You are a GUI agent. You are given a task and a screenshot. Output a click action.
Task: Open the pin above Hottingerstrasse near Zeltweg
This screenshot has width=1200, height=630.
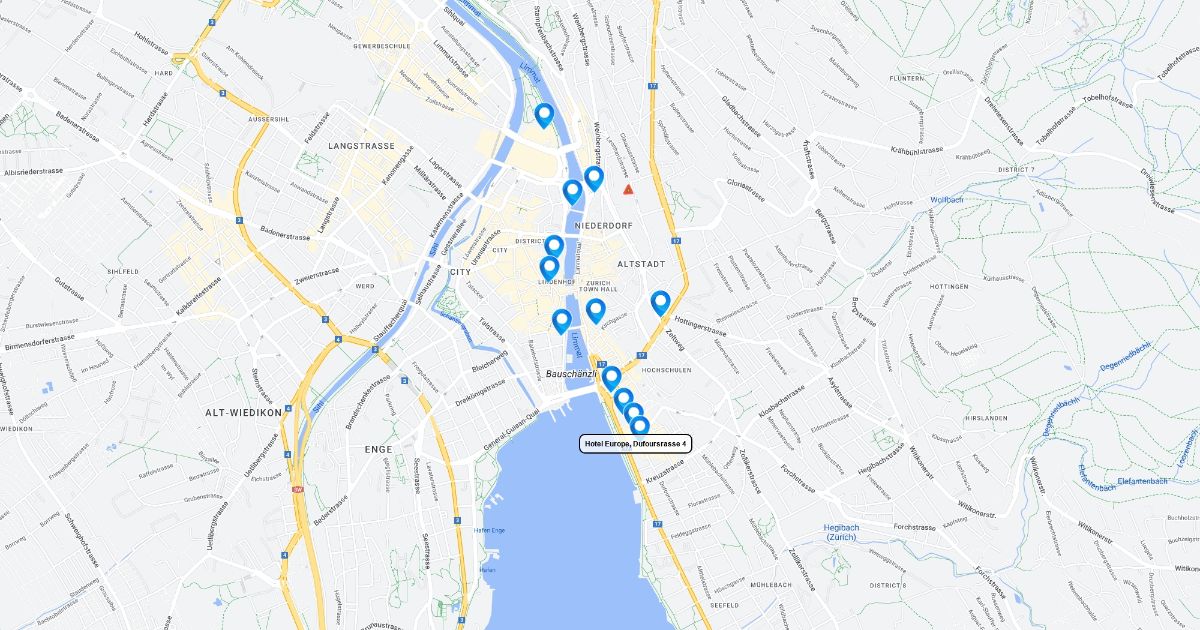tap(660, 302)
